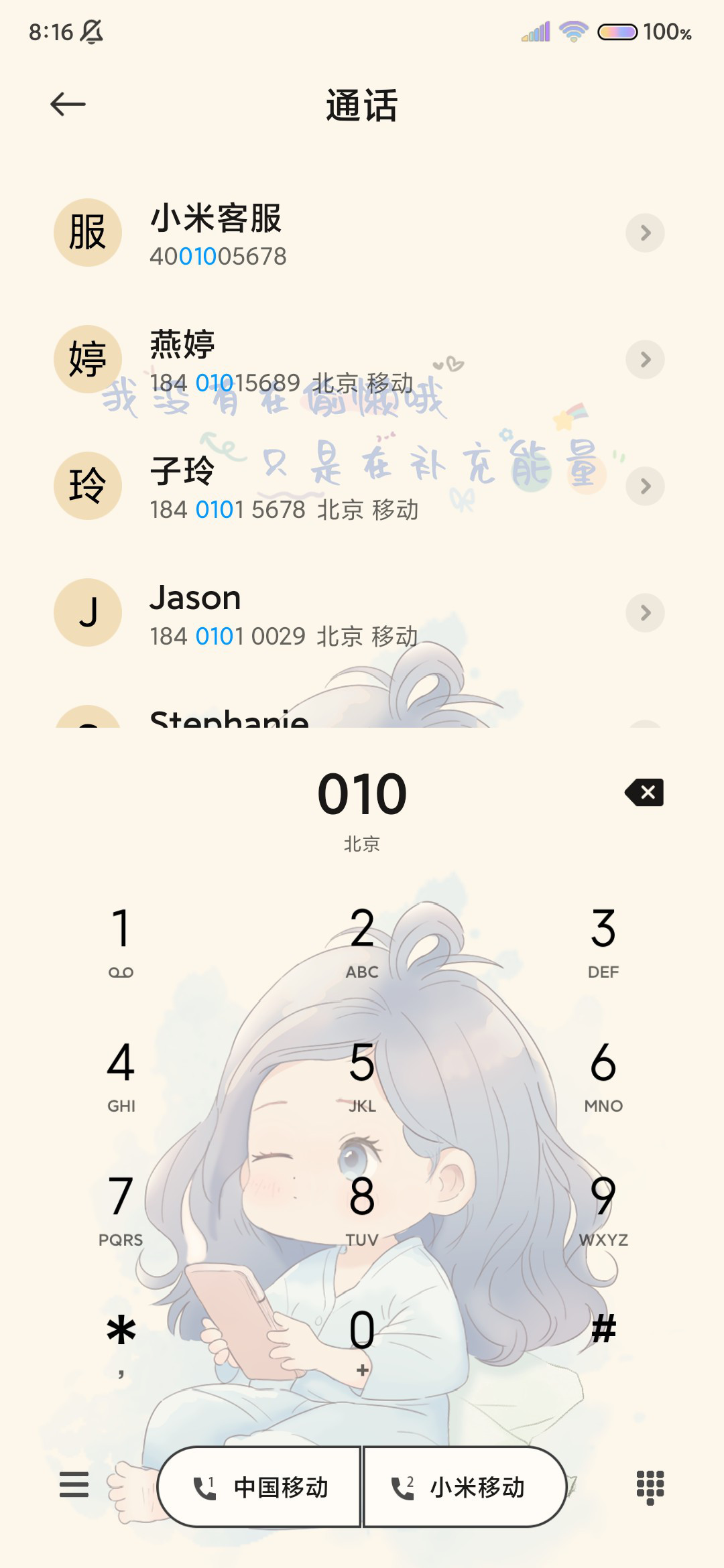
Task: Tap keypad number 3
Action: point(603,939)
